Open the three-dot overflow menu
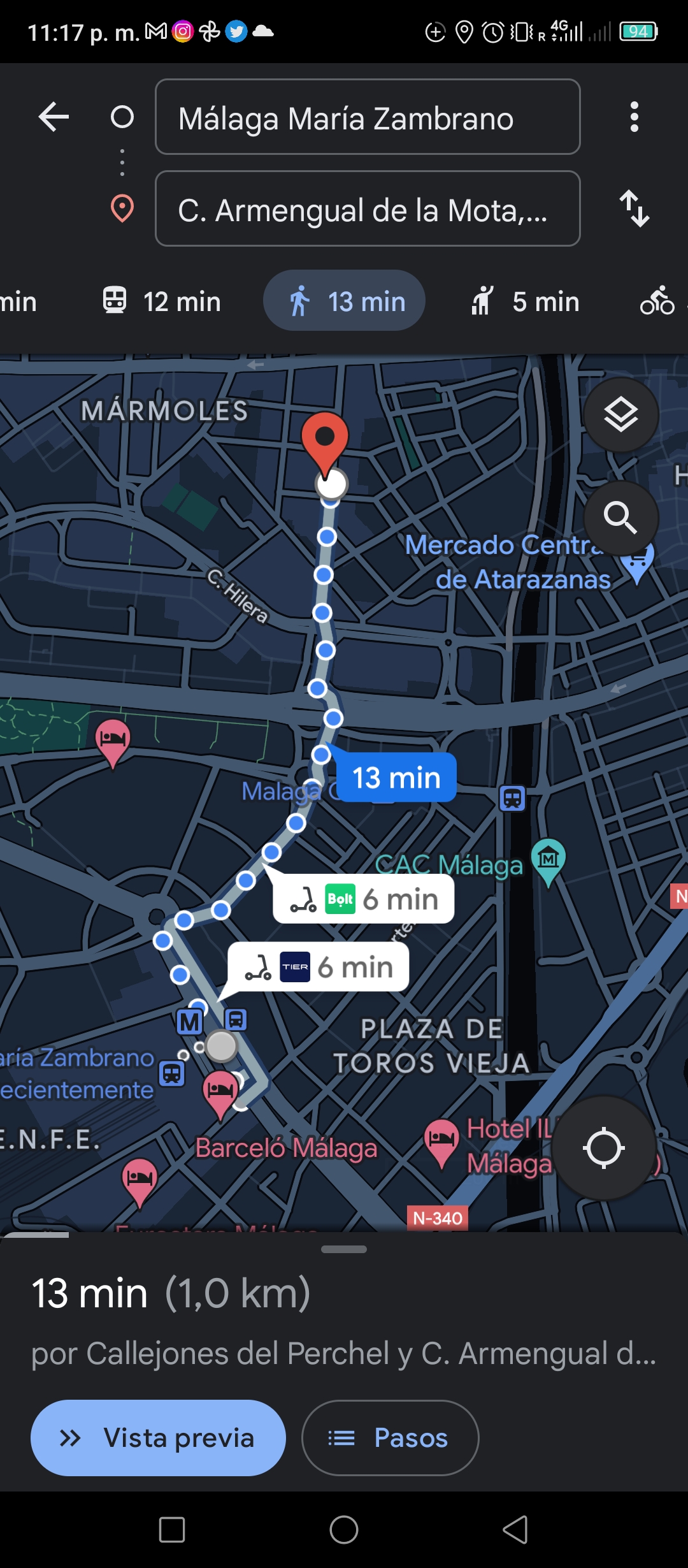 [x=634, y=117]
